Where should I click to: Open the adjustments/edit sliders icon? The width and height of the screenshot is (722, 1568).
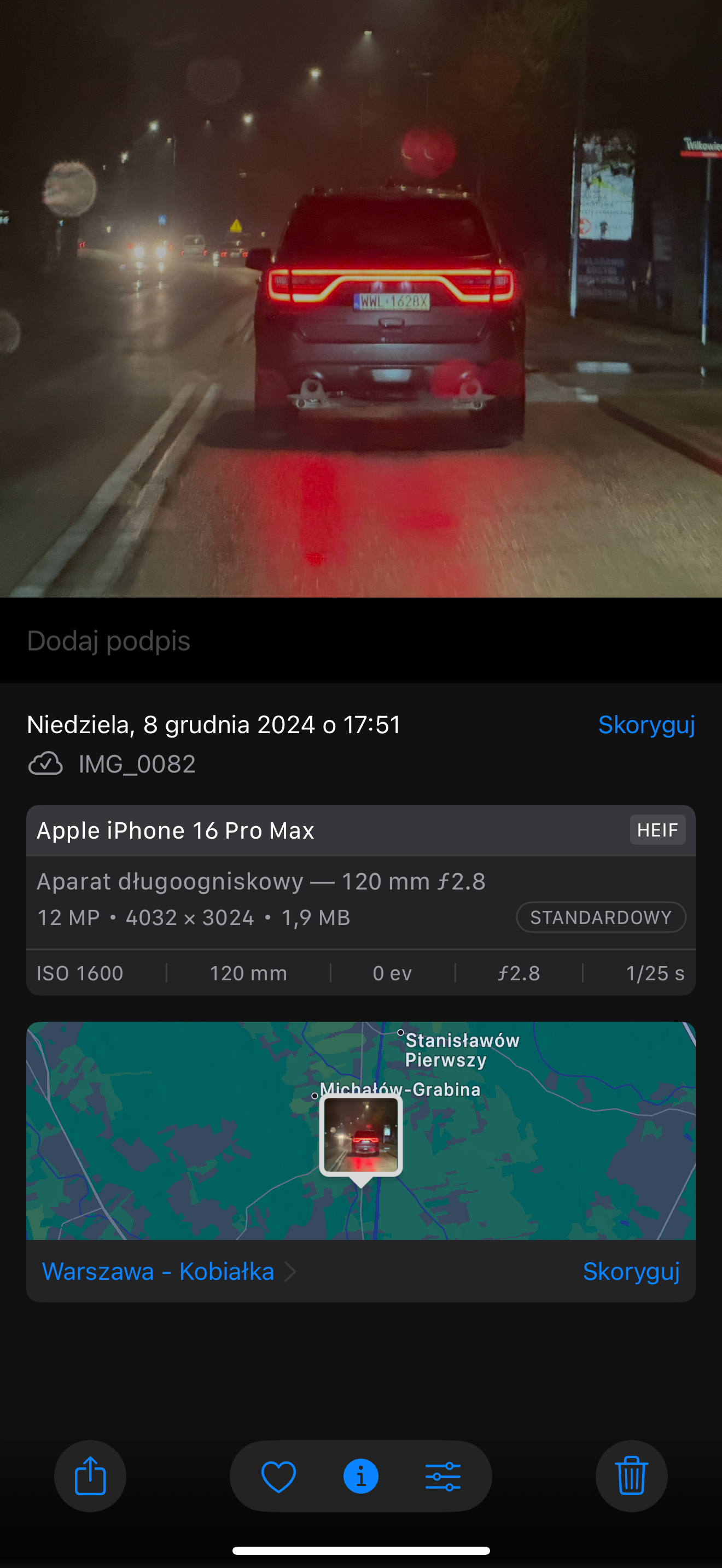pos(443,1476)
